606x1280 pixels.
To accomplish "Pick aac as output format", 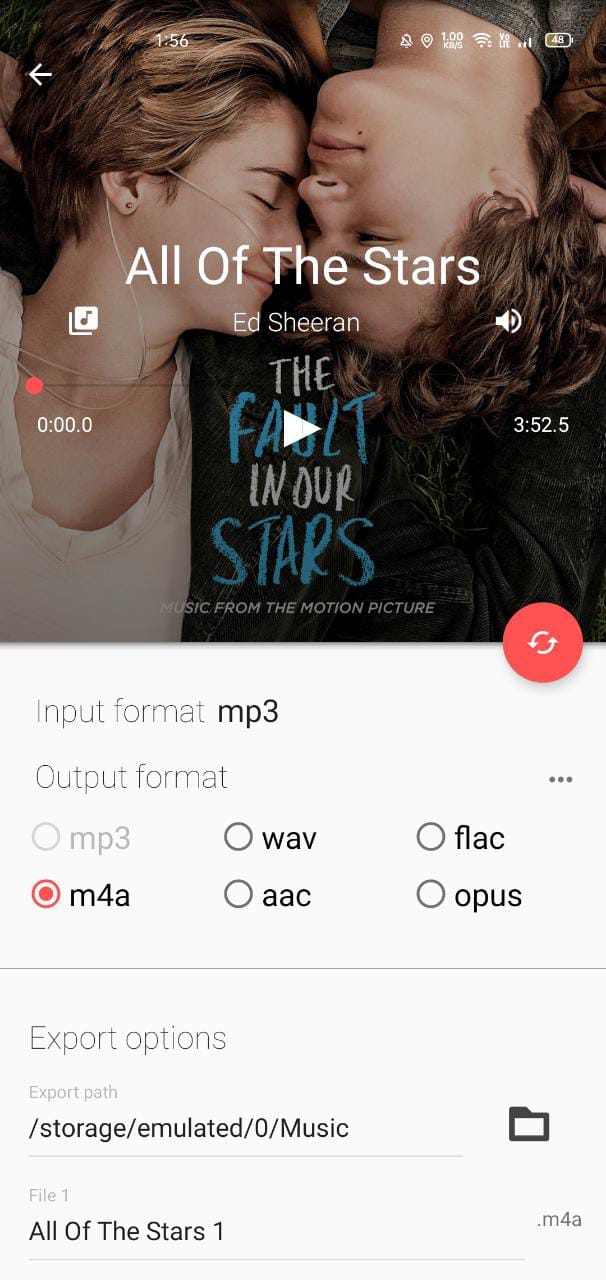I will tap(239, 895).
